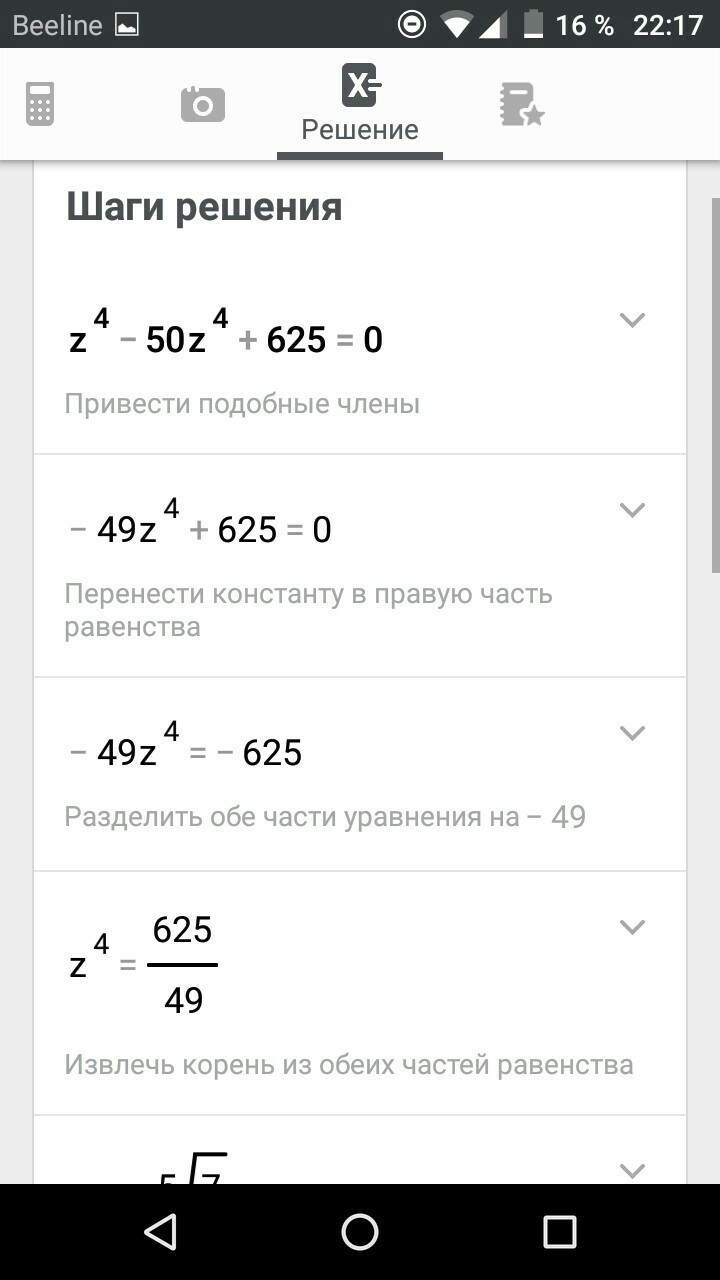Open the starred notebook tab

(521, 104)
